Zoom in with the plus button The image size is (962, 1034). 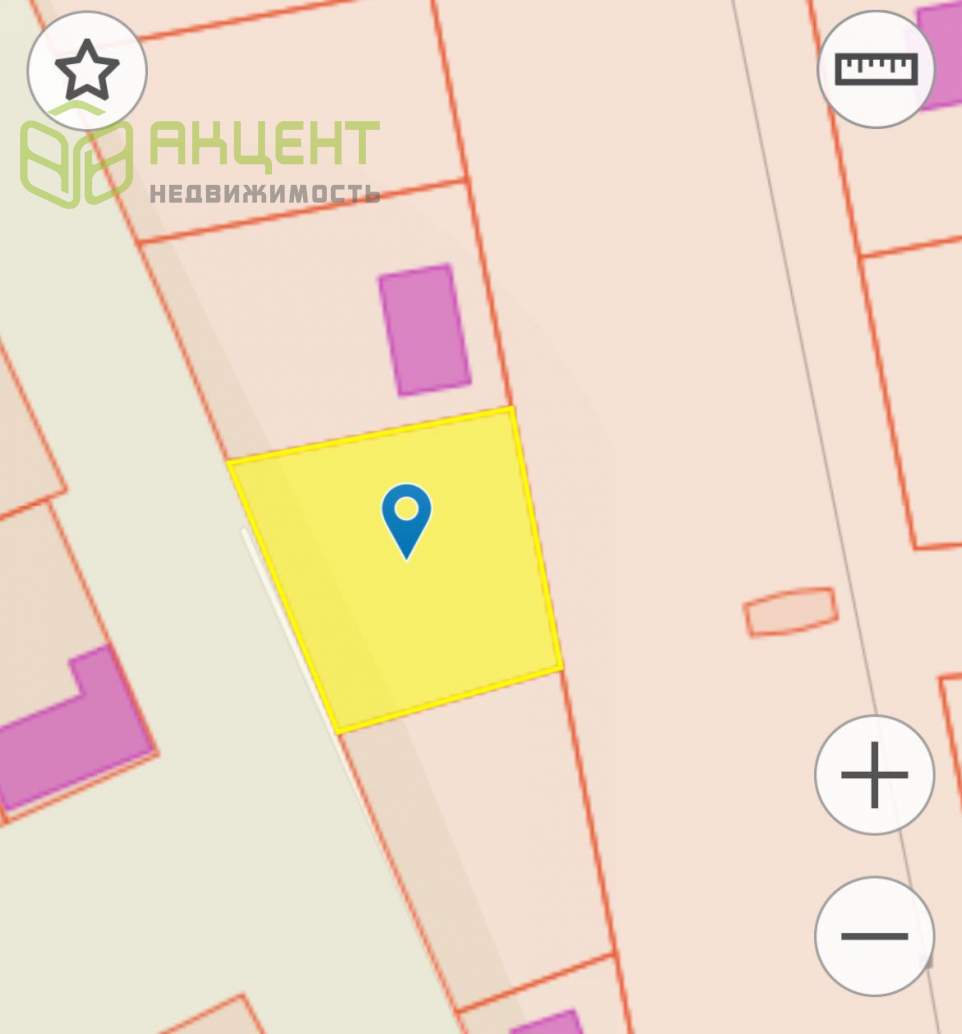coord(874,775)
